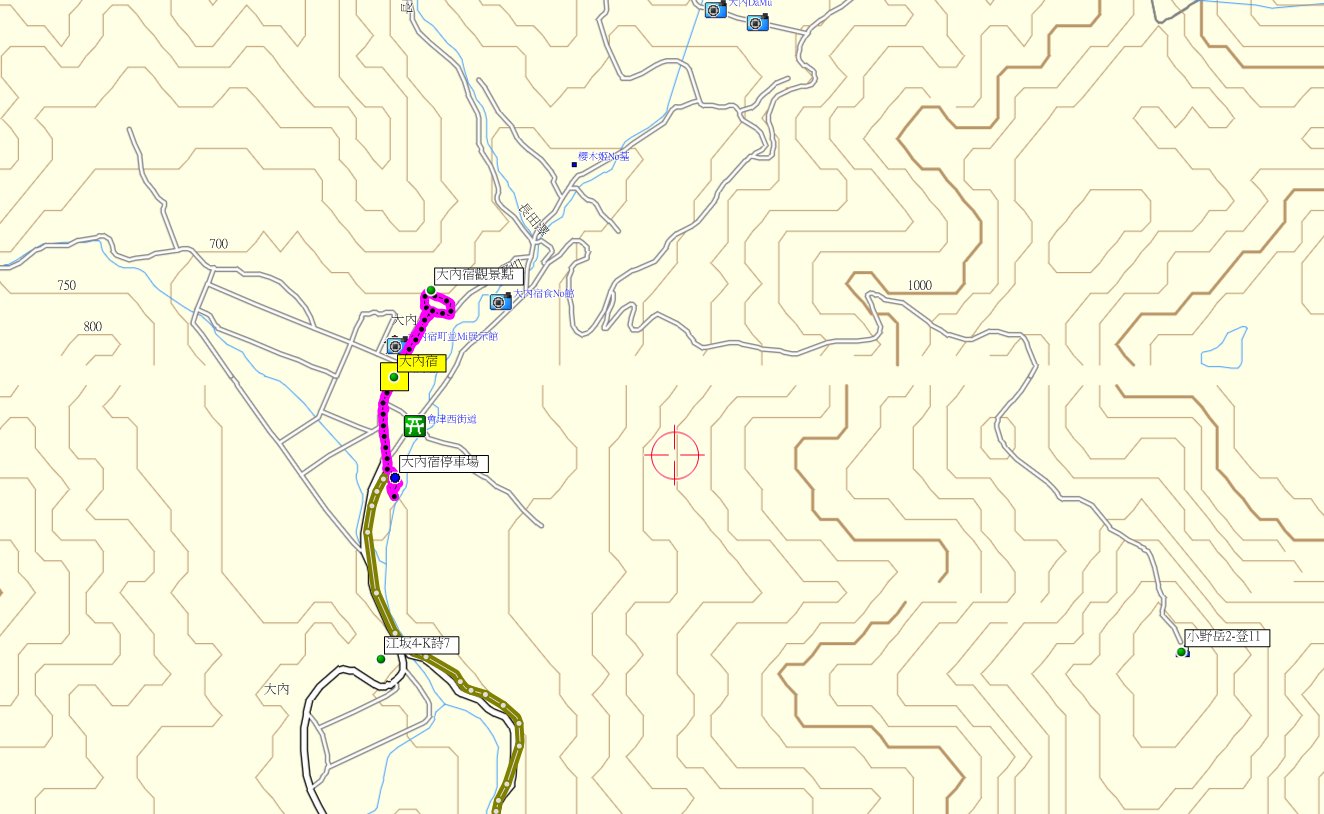Open the 會津西街道 shrine POI icon
The height and width of the screenshot is (814, 1324).
tap(415, 426)
